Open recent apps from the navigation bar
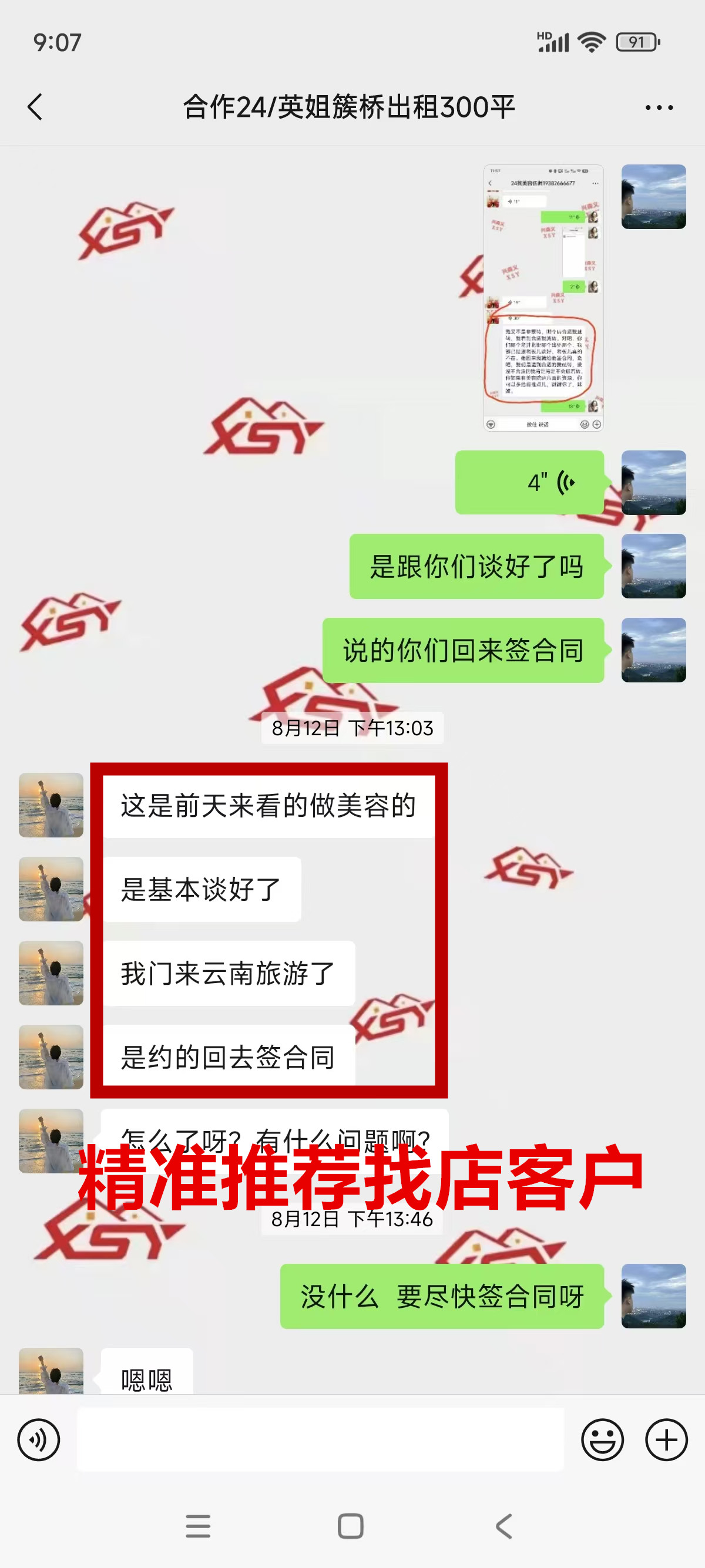Viewport: 705px width, 1568px height. click(198, 1526)
